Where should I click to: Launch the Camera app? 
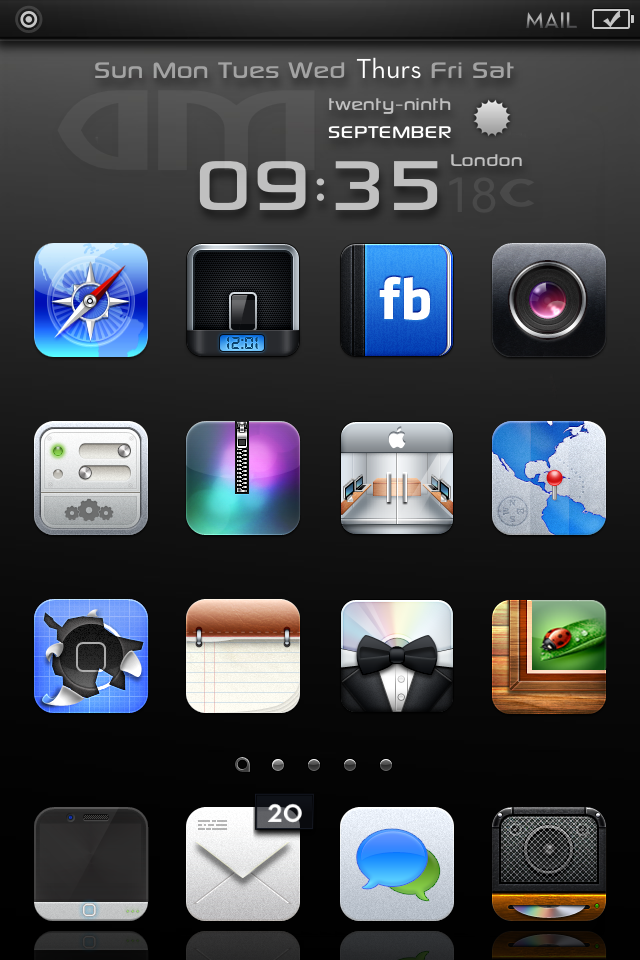coord(549,300)
